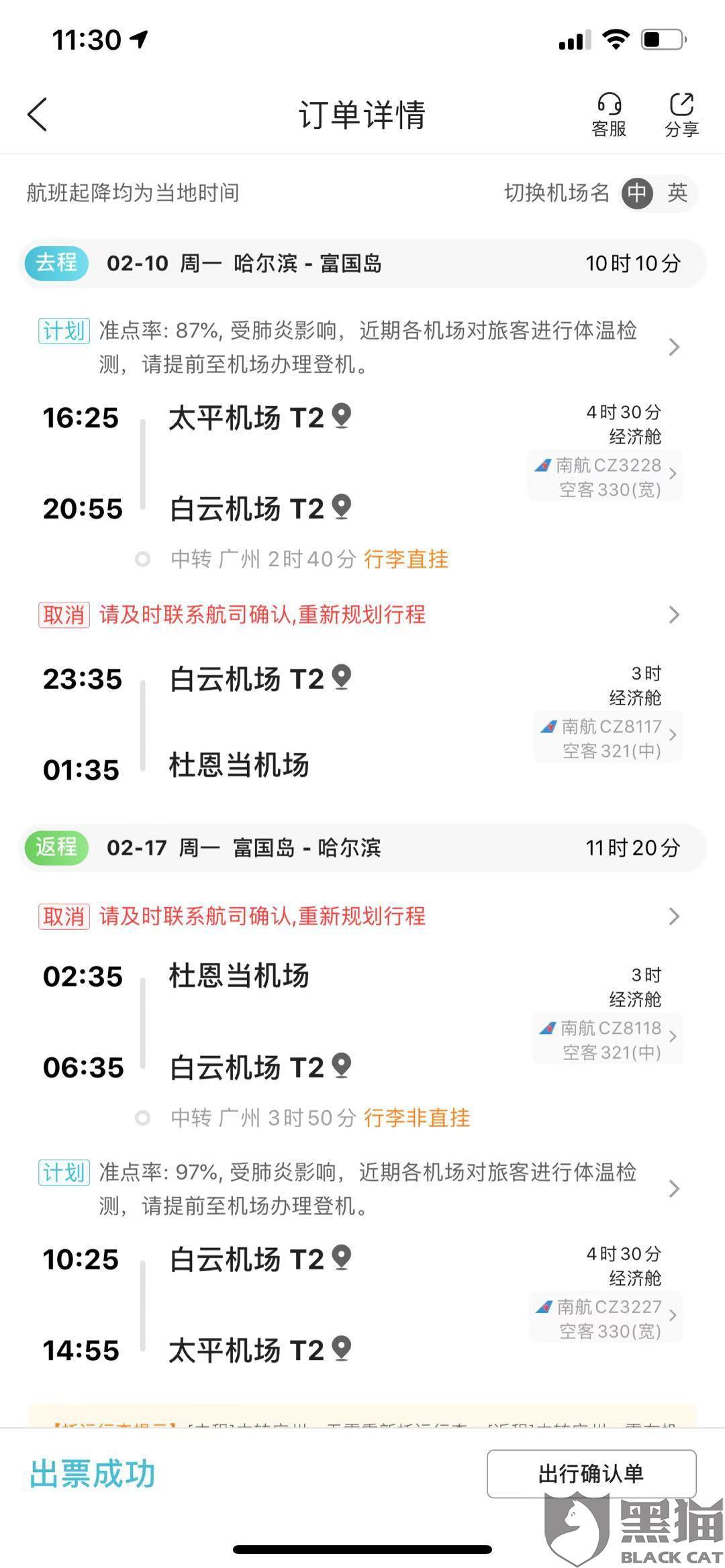View flight details for 南航CZ8118
Screen dimensions: 725x1568
[x=608, y=1039]
